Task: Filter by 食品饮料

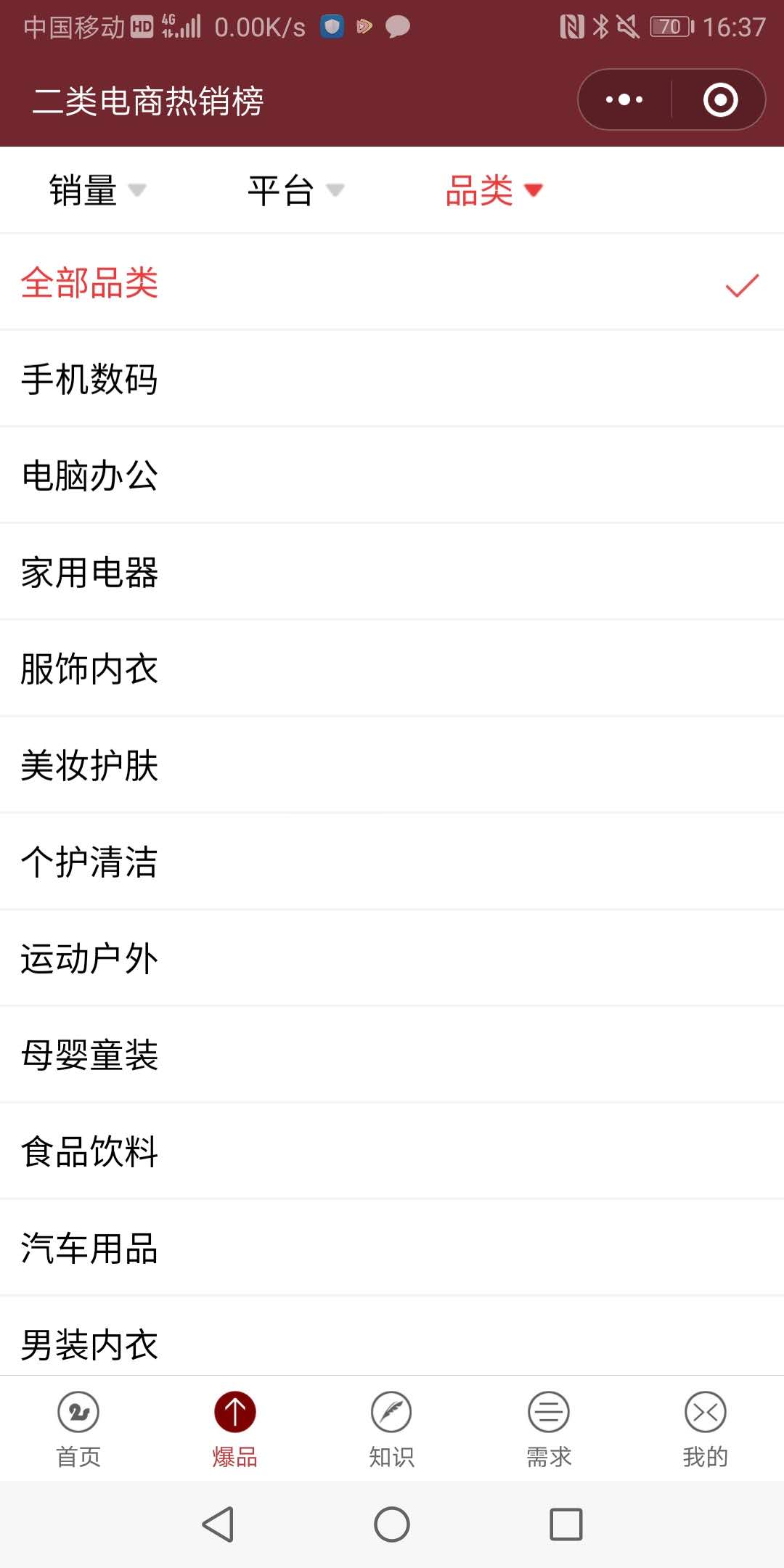Action: pyautogui.click(x=392, y=1151)
